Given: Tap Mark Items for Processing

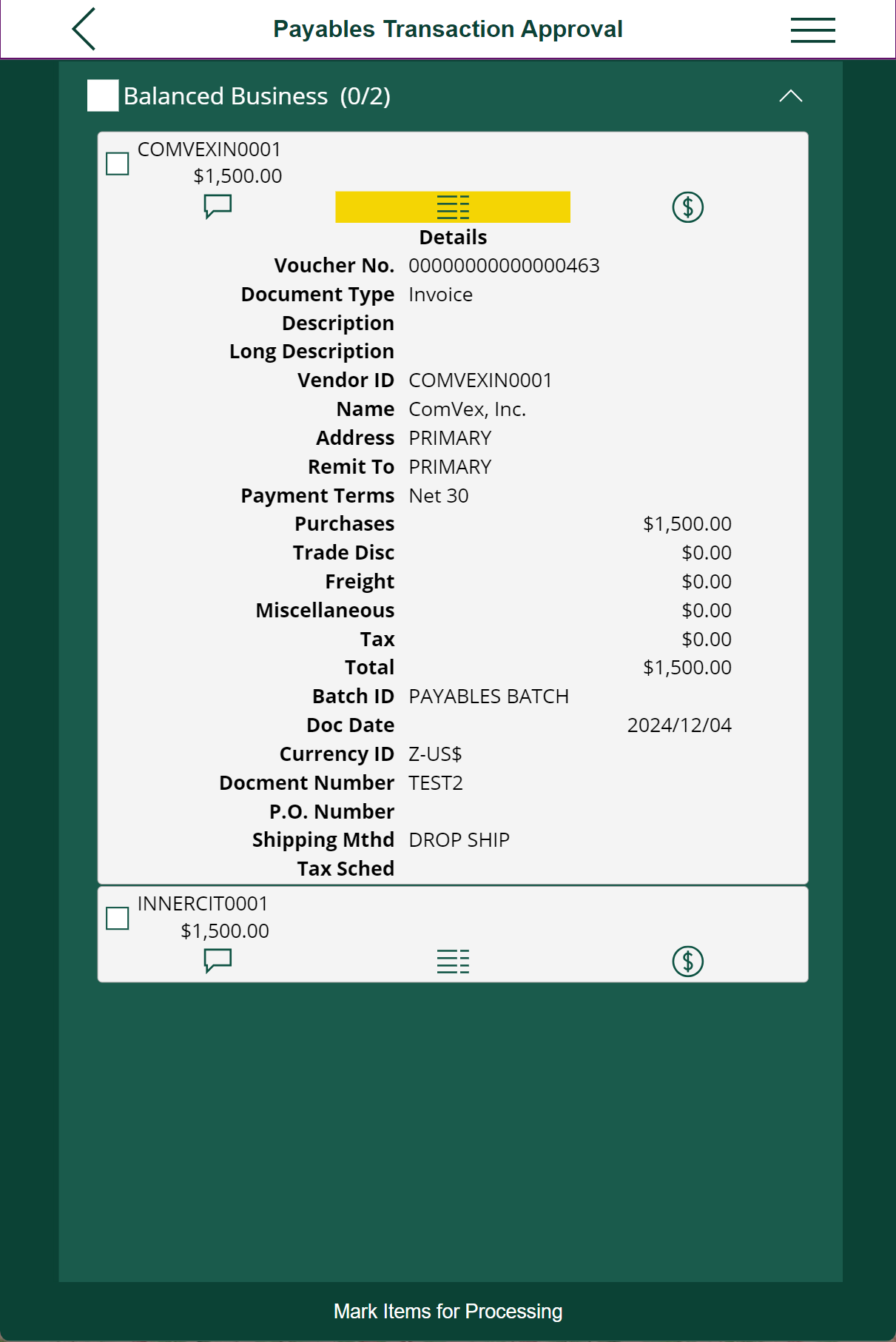Looking at the screenshot, I should point(448,1311).
